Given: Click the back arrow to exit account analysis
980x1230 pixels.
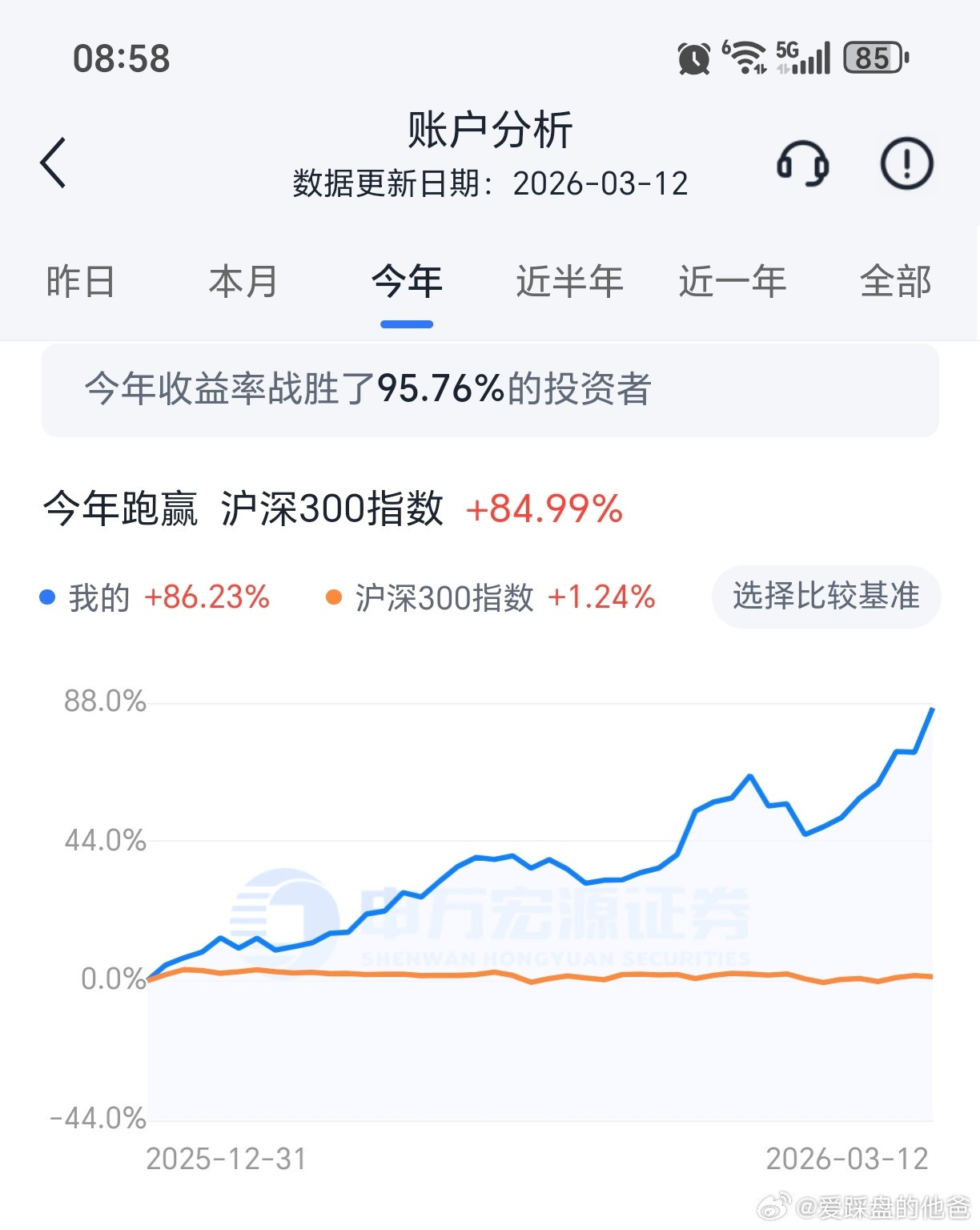Looking at the screenshot, I should [54, 160].
